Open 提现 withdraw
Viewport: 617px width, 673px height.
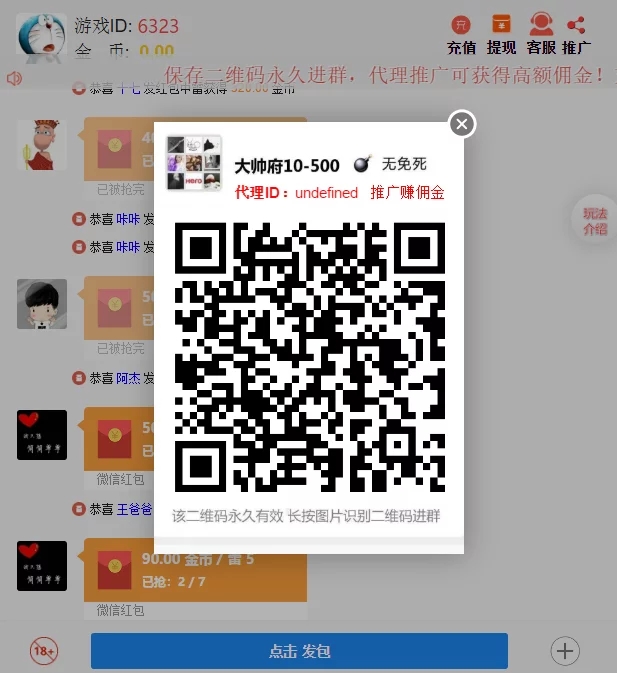501,33
